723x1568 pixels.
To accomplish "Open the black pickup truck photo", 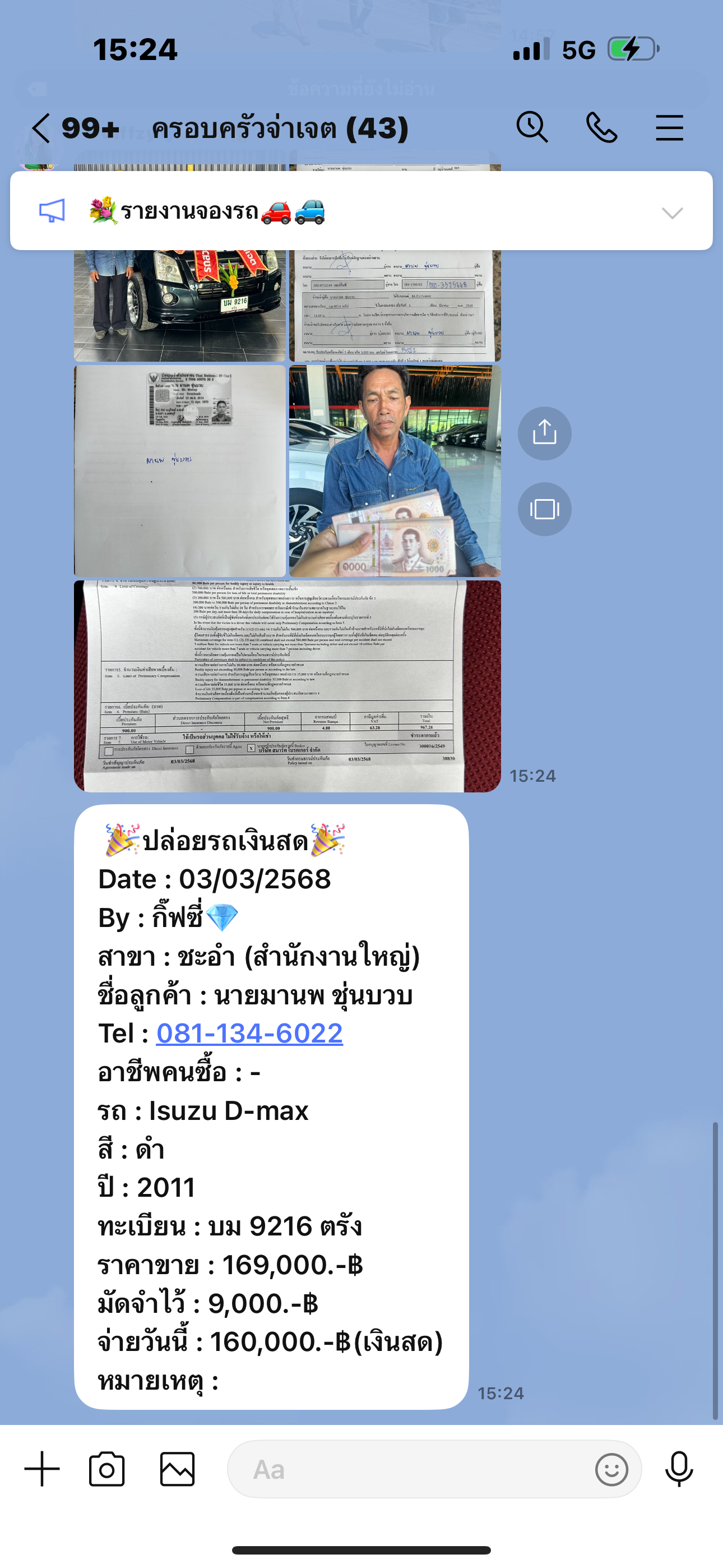I will 179,306.
